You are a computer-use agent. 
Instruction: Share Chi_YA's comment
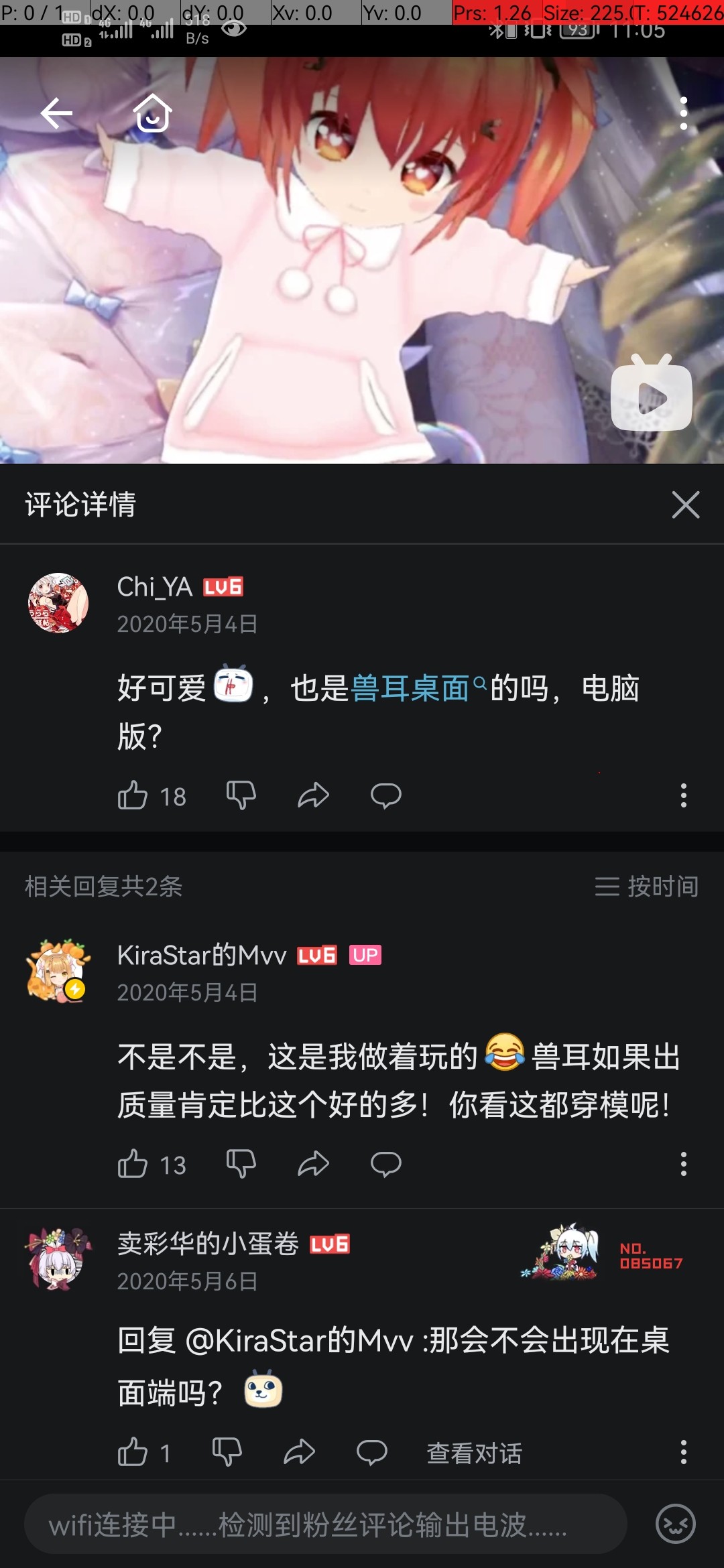313,795
